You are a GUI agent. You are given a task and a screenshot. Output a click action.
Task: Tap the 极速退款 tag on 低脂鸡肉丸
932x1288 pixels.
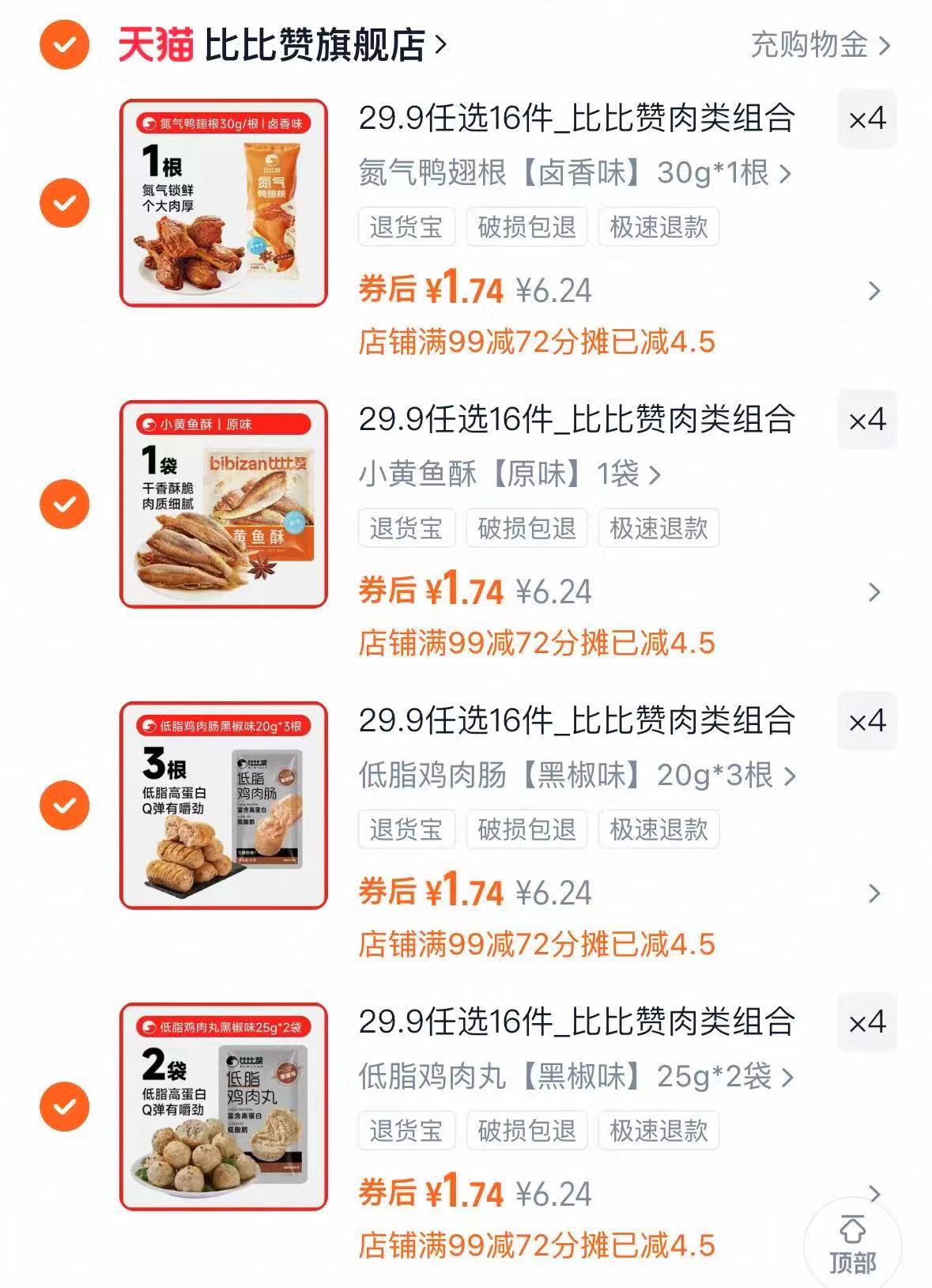click(660, 1131)
